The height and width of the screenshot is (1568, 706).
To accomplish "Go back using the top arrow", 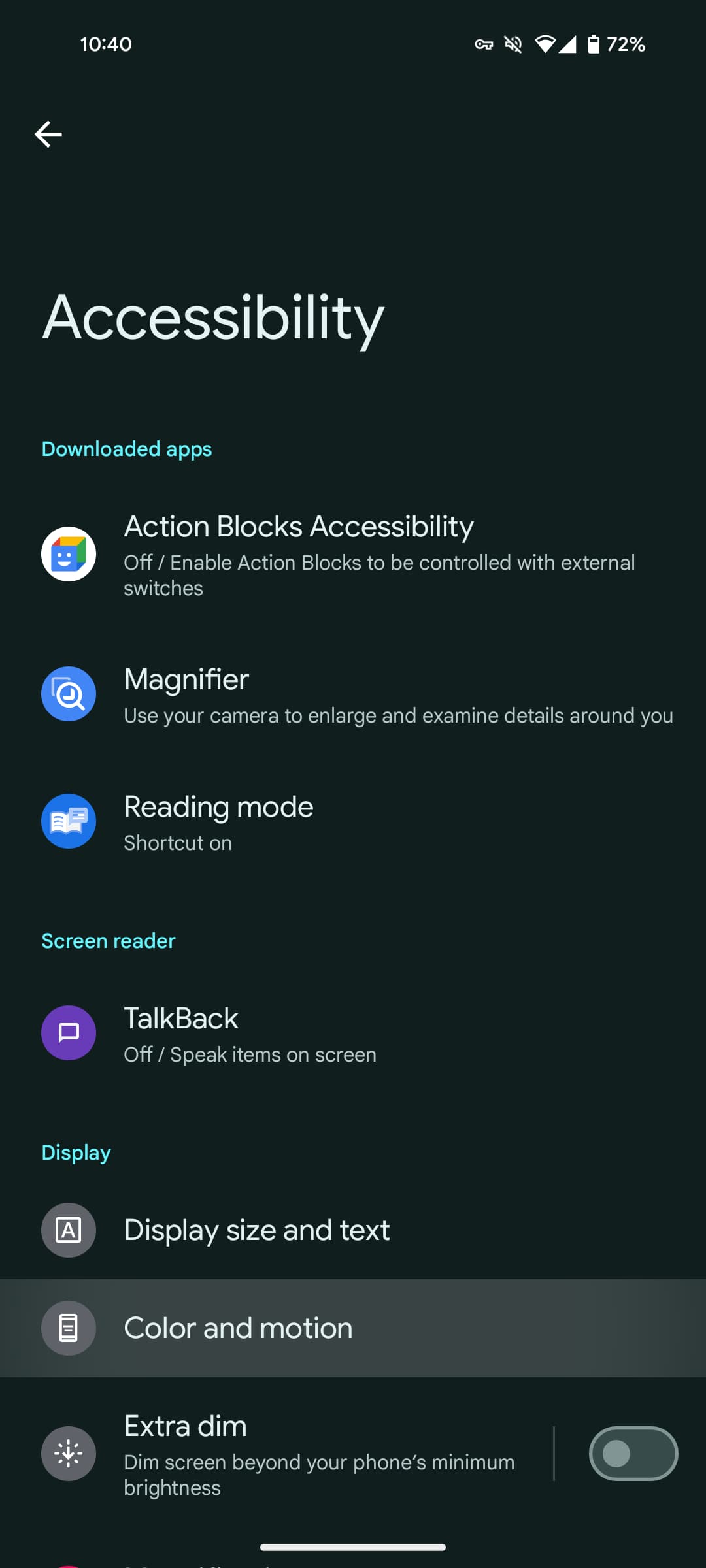I will tap(48, 135).
